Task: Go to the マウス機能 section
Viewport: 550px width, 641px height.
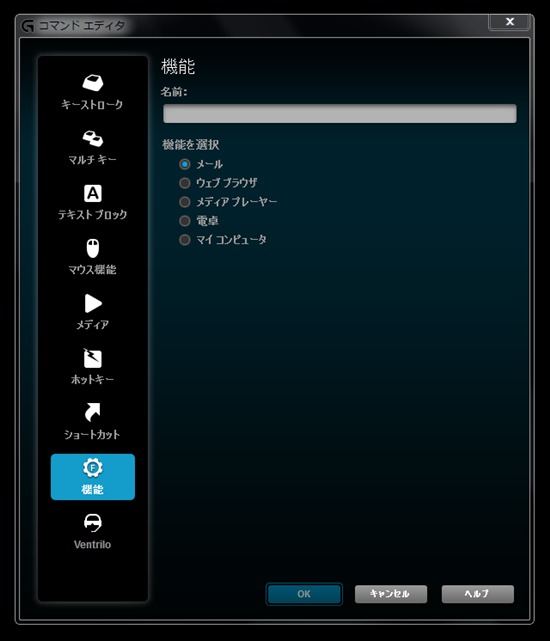Action: [x=92, y=258]
